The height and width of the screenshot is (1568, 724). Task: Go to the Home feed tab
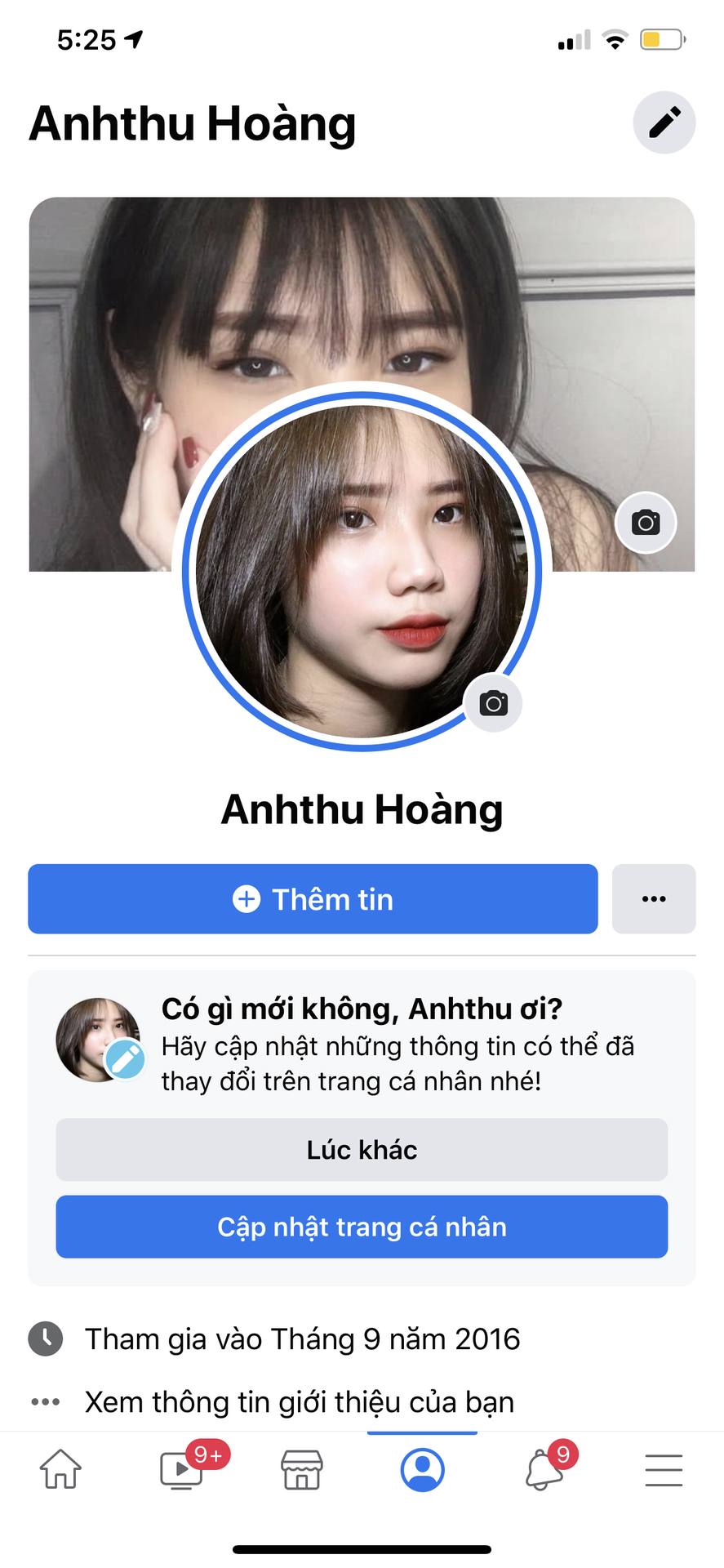point(60,1470)
